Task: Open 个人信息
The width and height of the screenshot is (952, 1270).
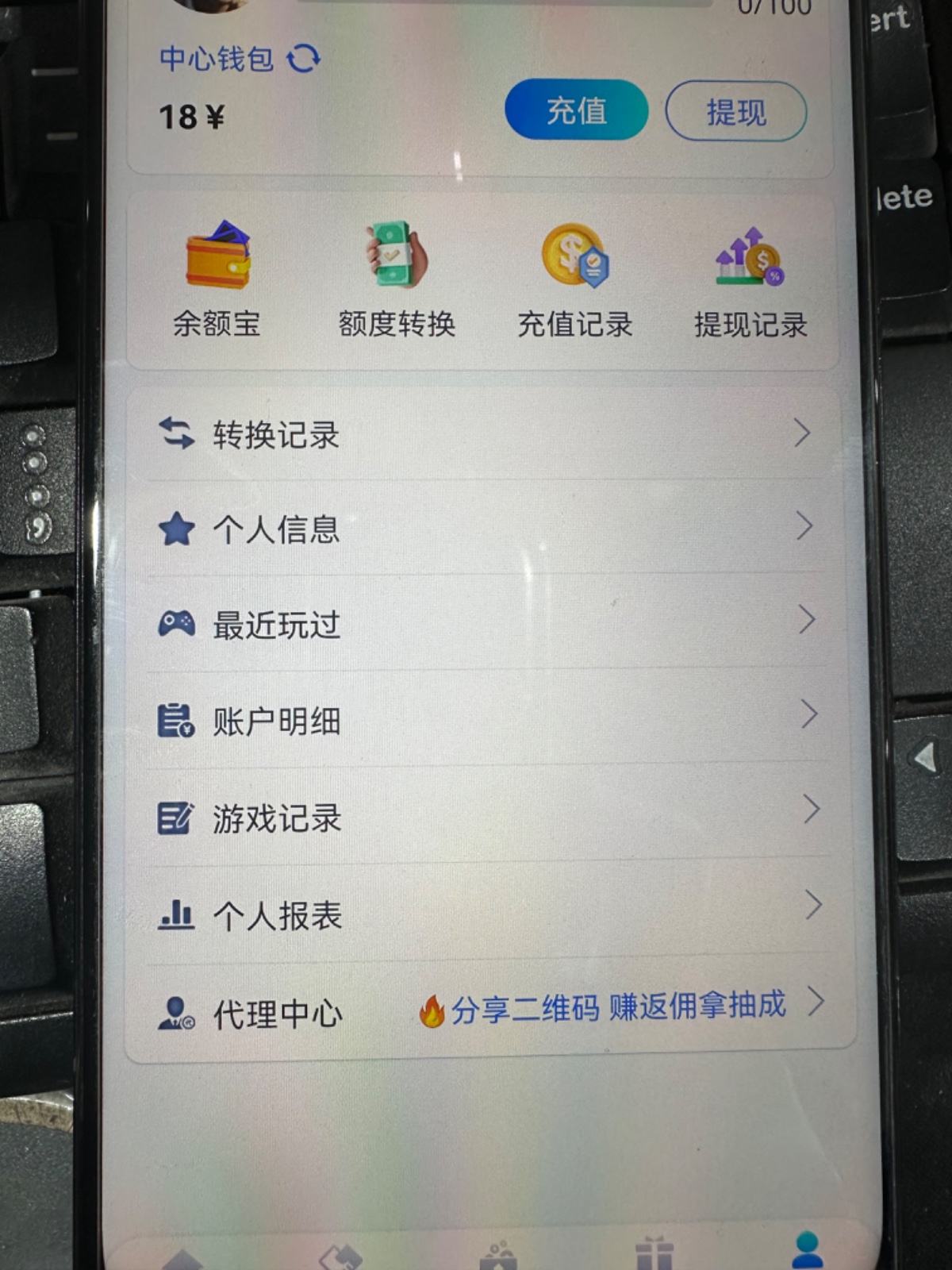Action: (484, 529)
